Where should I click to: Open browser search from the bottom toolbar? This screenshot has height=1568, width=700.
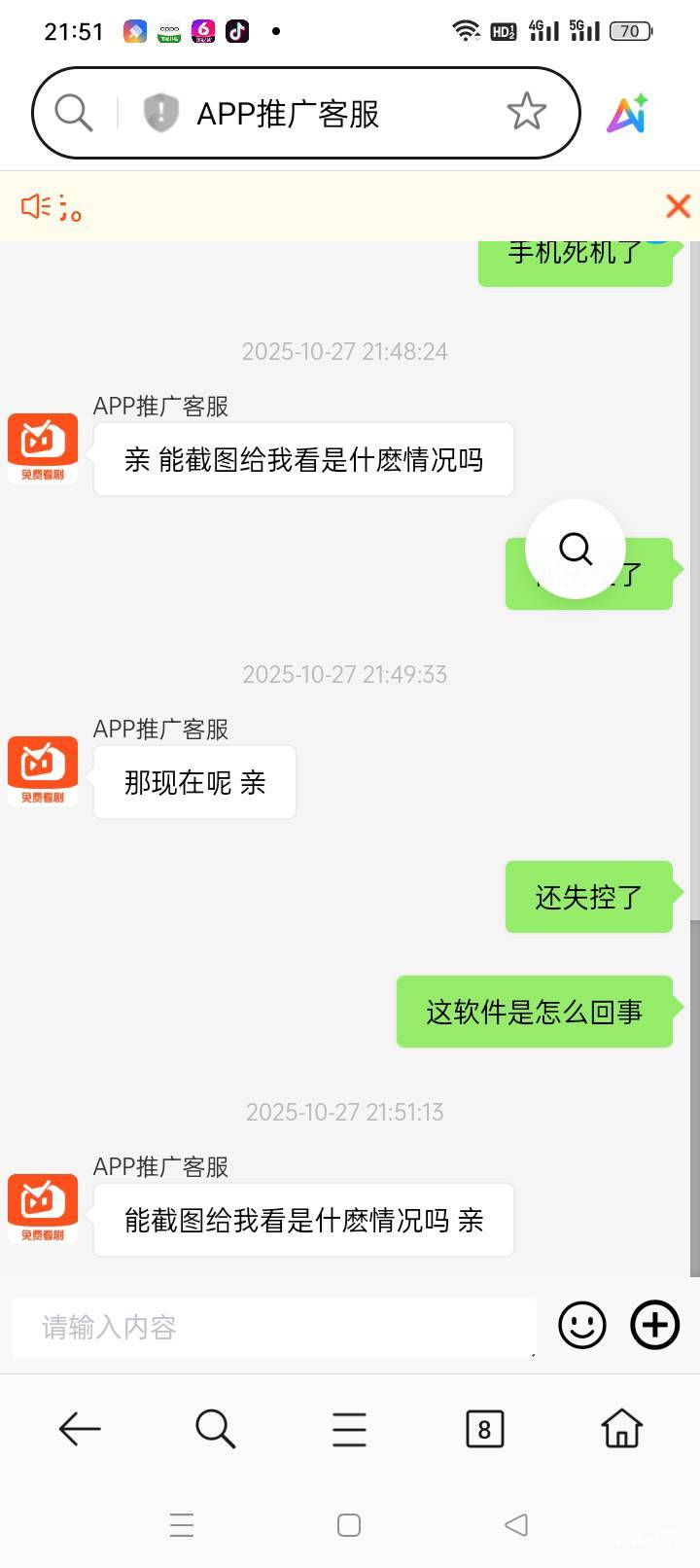215,1429
